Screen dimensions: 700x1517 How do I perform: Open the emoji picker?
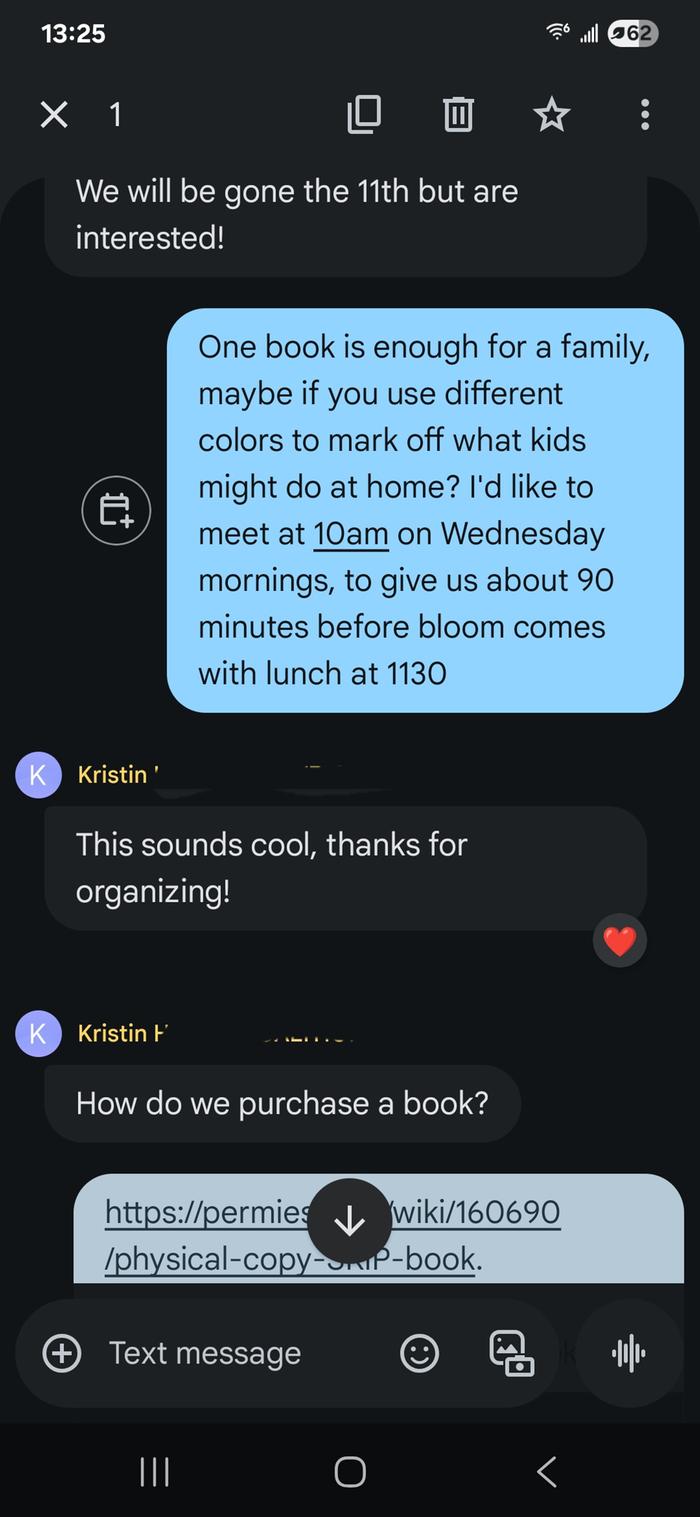tap(419, 1353)
